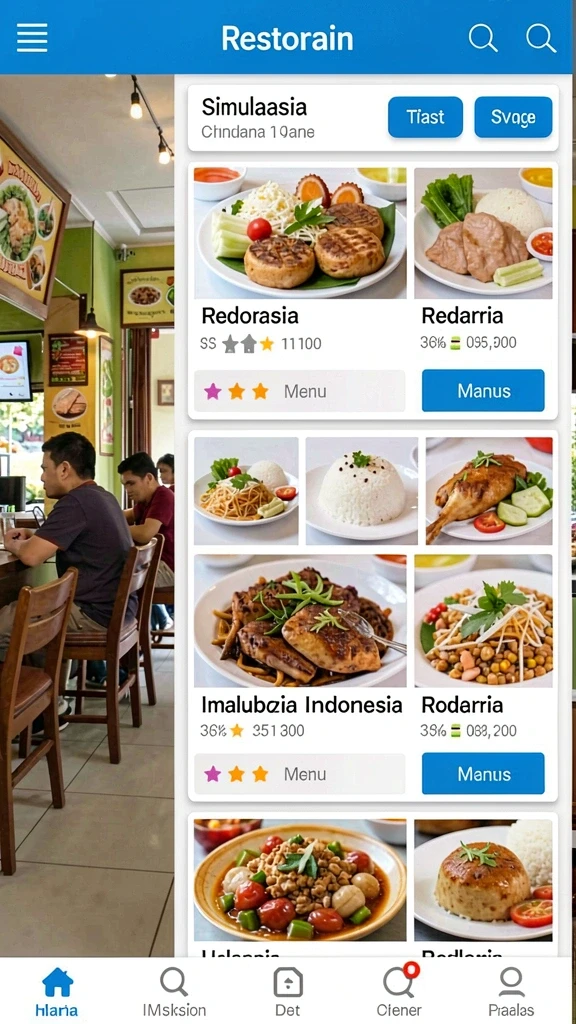This screenshot has height=1024, width=576.
Task: Tap the Tiast button
Action: [x=425, y=118]
